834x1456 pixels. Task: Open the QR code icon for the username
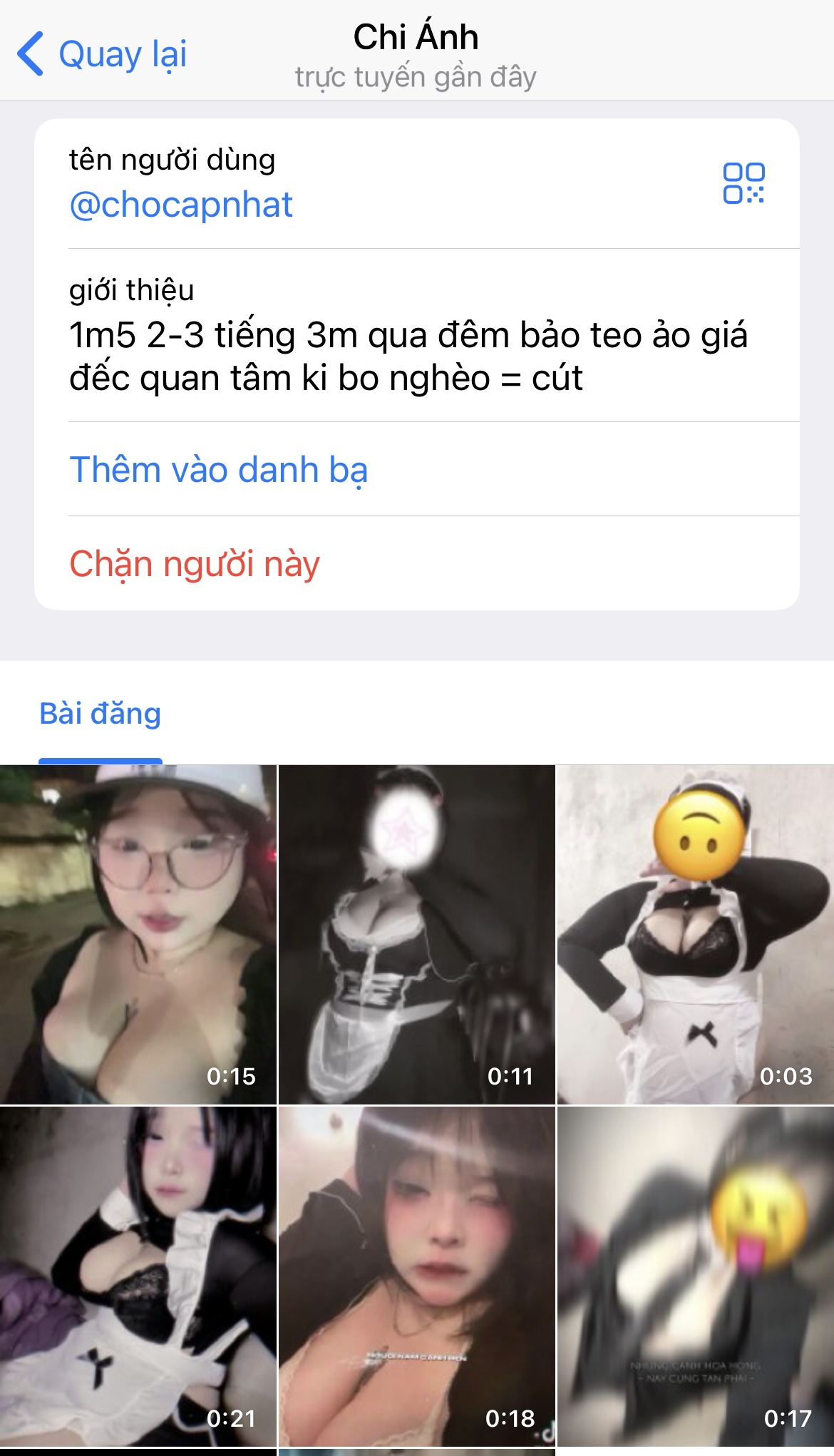[x=743, y=183]
